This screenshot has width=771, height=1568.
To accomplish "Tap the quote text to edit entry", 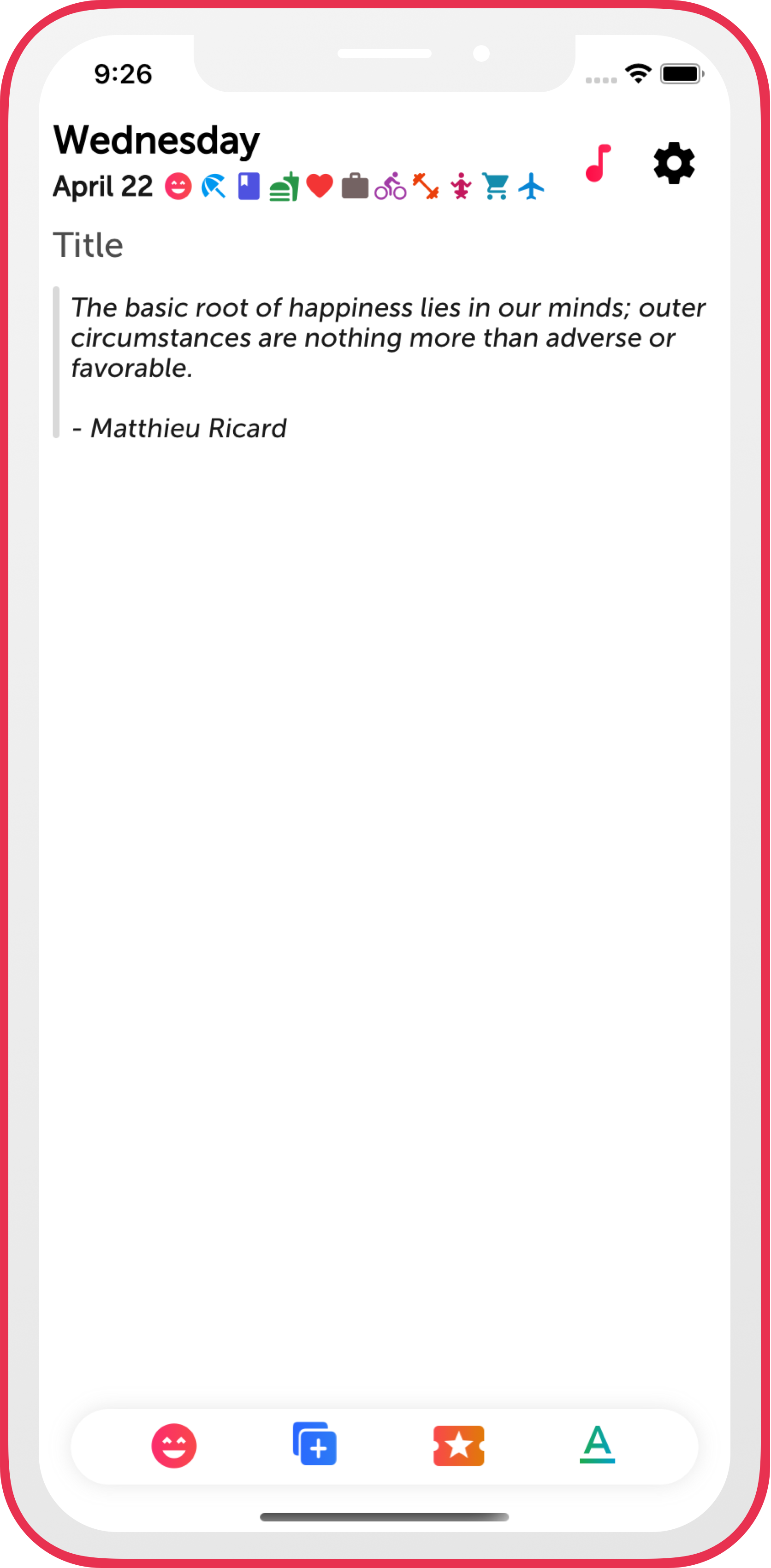I will coord(387,338).
